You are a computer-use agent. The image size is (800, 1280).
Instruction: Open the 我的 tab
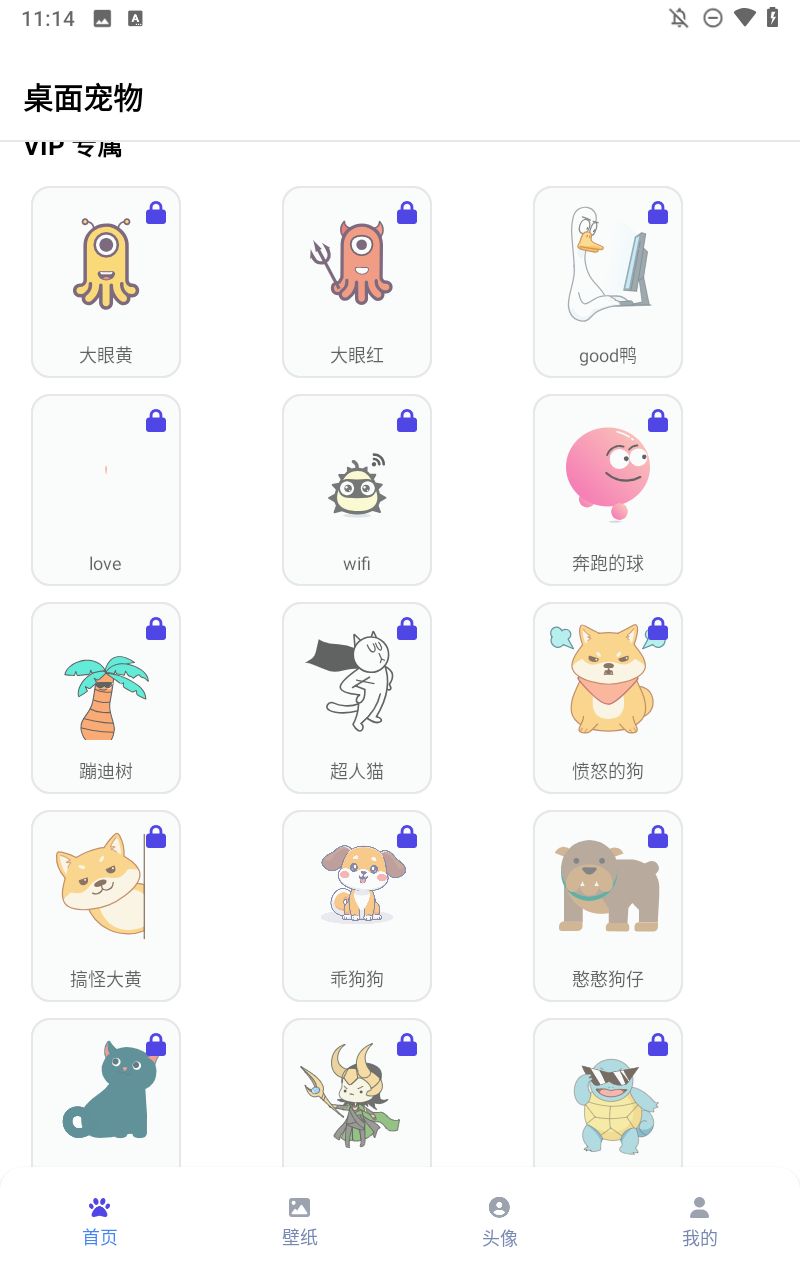[x=700, y=1221]
